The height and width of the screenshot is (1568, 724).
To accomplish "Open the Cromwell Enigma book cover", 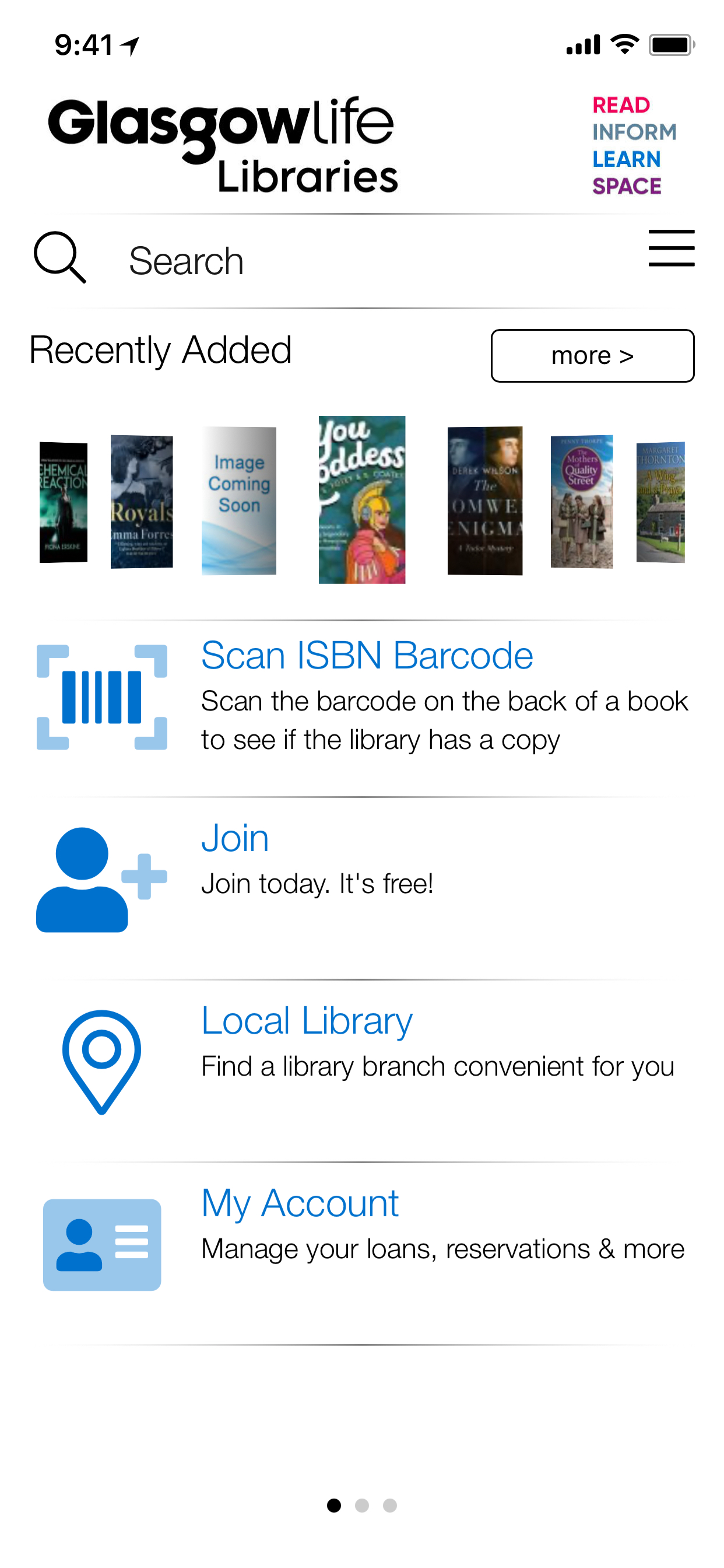I will (484, 501).
